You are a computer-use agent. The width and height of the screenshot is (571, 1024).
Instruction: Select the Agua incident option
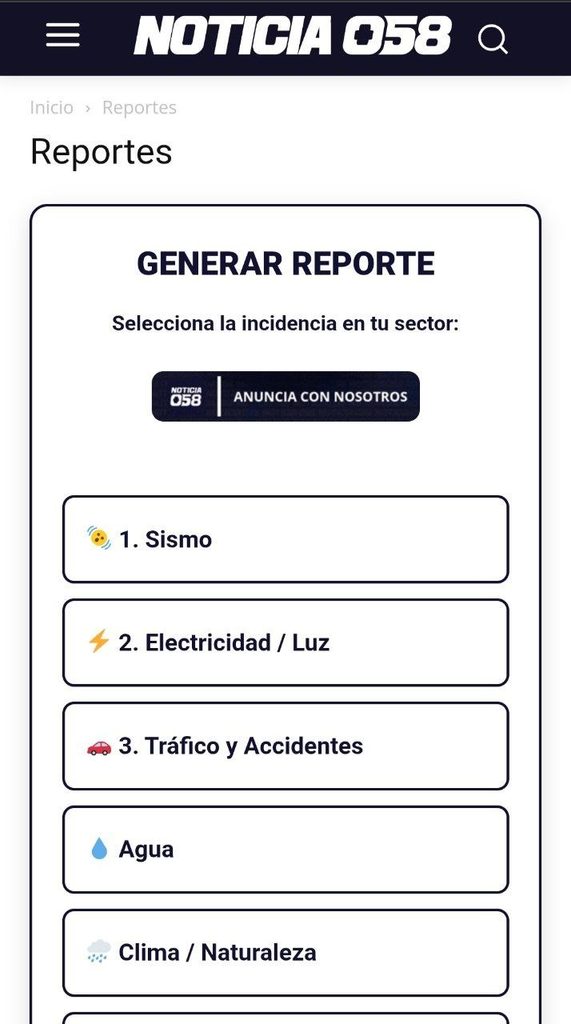pyautogui.click(x=286, y=849)
